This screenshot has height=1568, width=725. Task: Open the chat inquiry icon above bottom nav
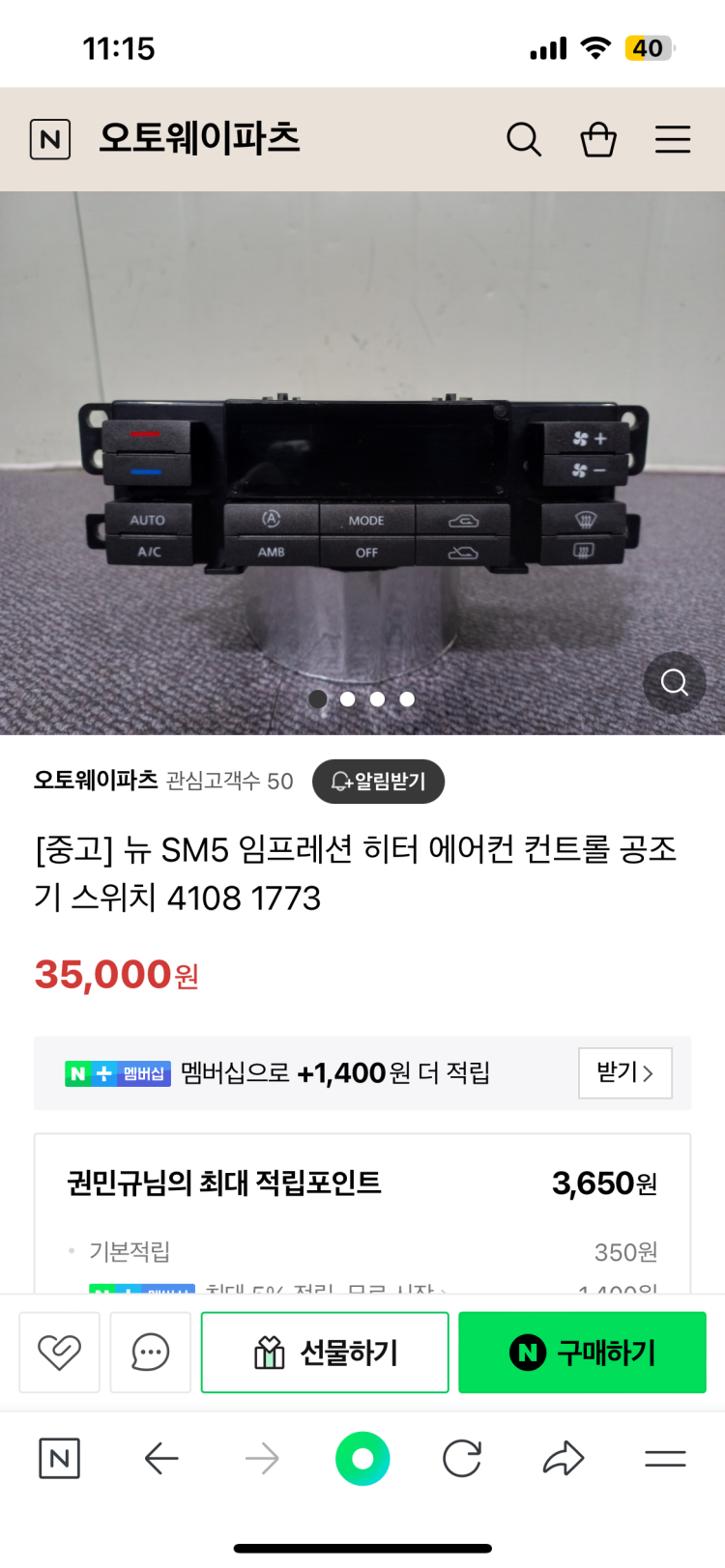(150, 1352)
